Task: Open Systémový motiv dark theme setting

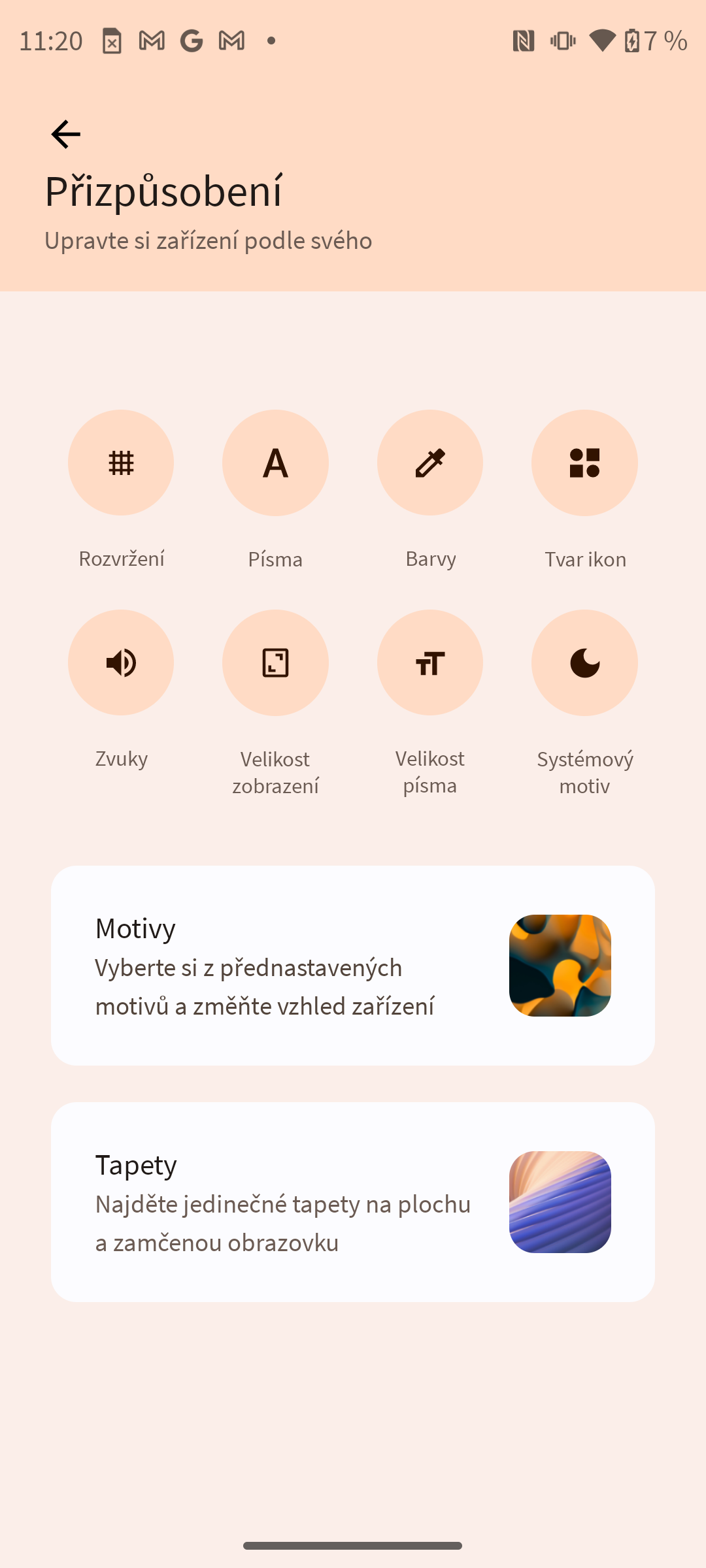Action: point(584,662)
